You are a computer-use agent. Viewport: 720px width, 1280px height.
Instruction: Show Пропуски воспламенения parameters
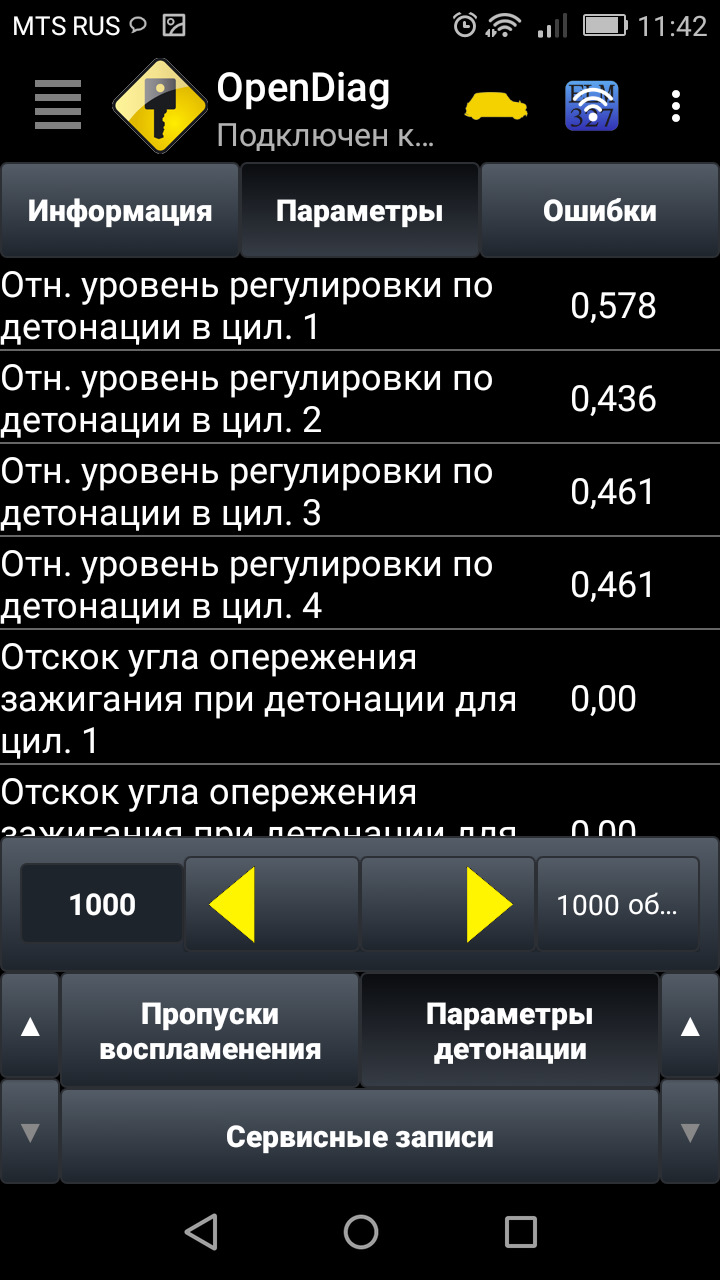pyautogui.click(x=210, y=1031)
